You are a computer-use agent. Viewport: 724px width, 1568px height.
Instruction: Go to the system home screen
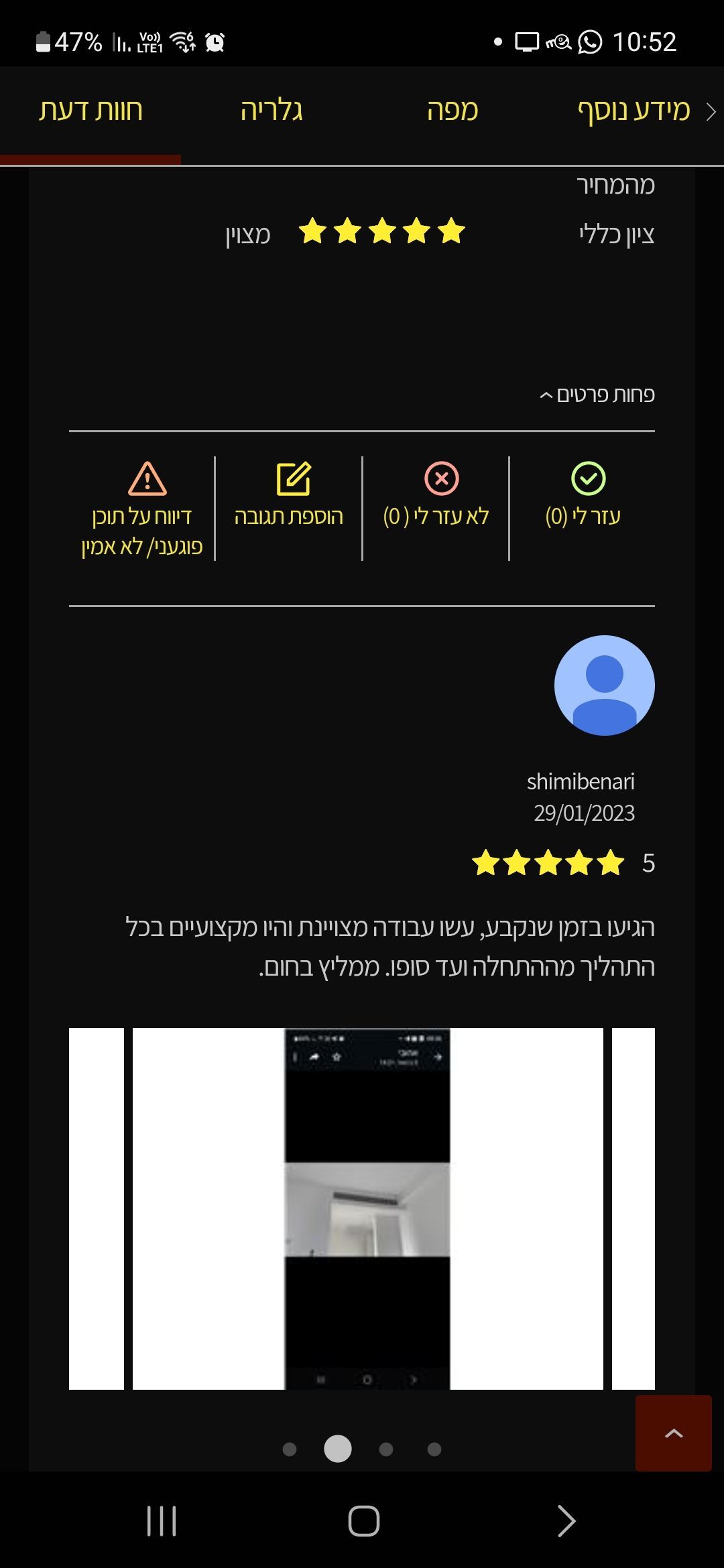coord(363,1520)
